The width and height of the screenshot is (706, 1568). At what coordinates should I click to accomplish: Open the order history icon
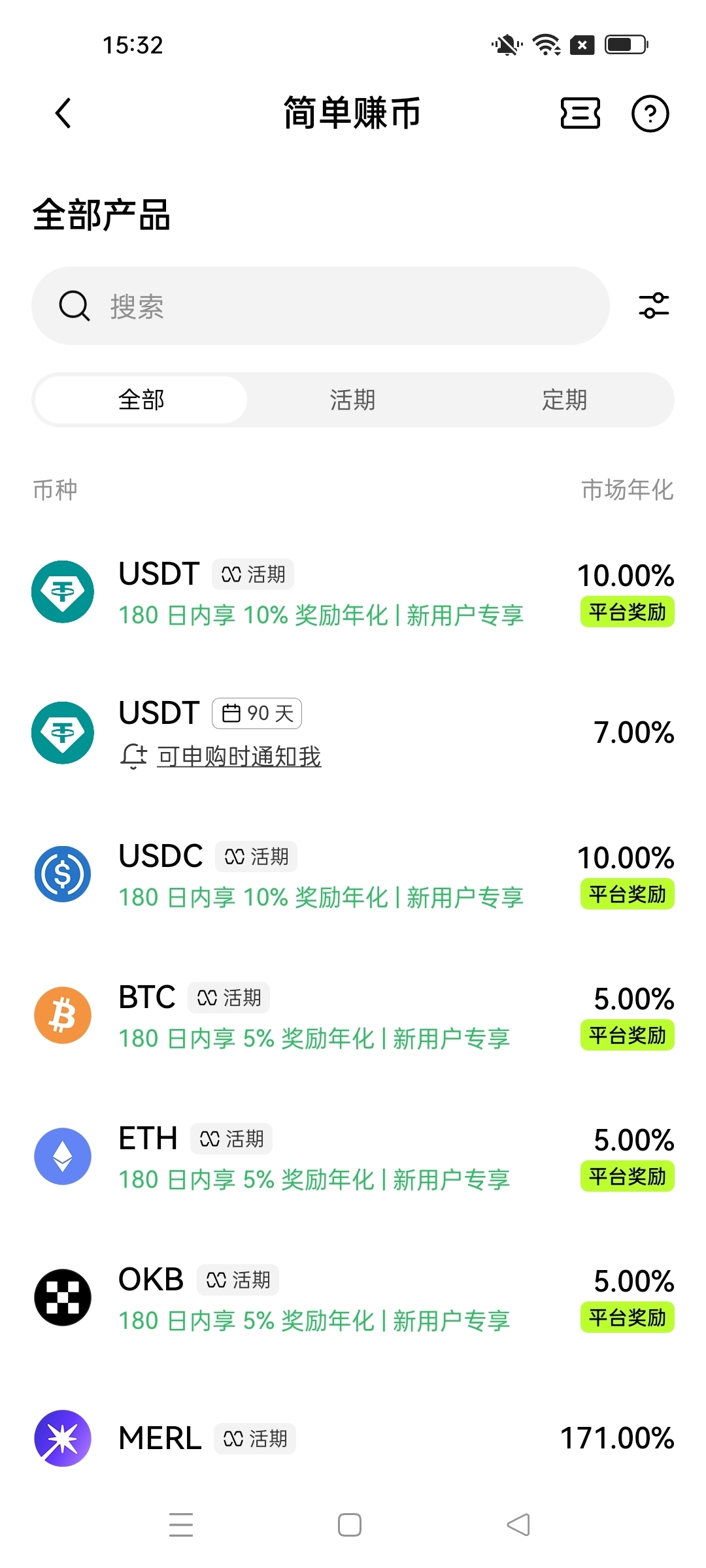coord(580,112)
